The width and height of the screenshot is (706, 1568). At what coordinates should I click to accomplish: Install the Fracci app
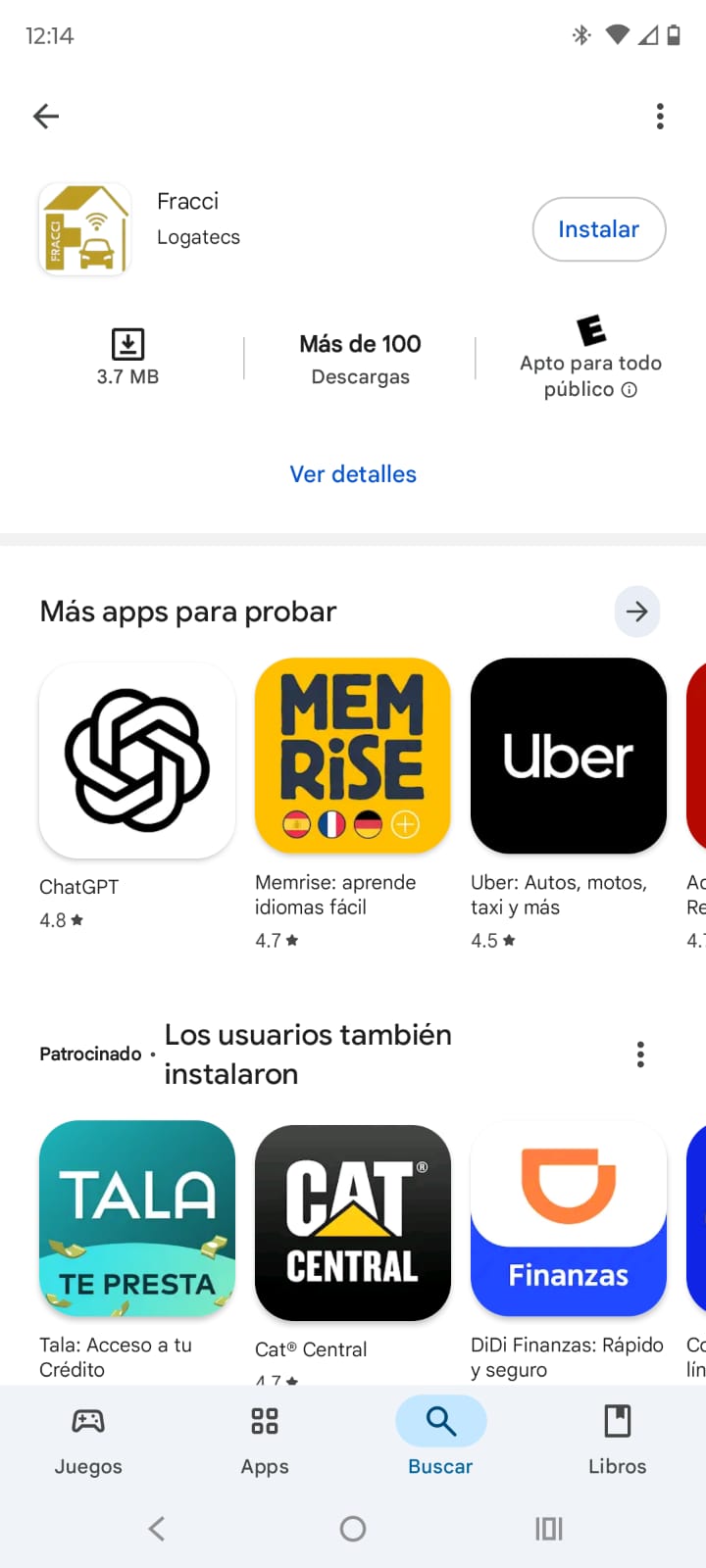(x=598, y=228)
